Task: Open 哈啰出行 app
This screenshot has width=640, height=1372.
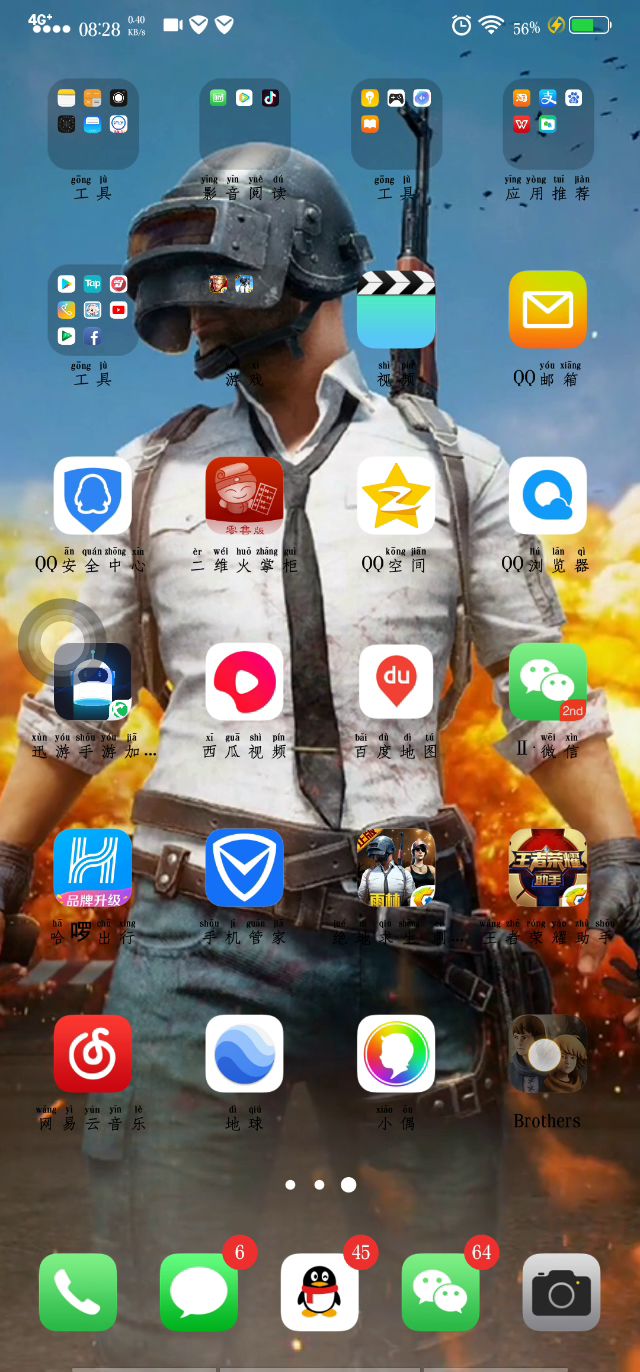Action: (93, 868)
